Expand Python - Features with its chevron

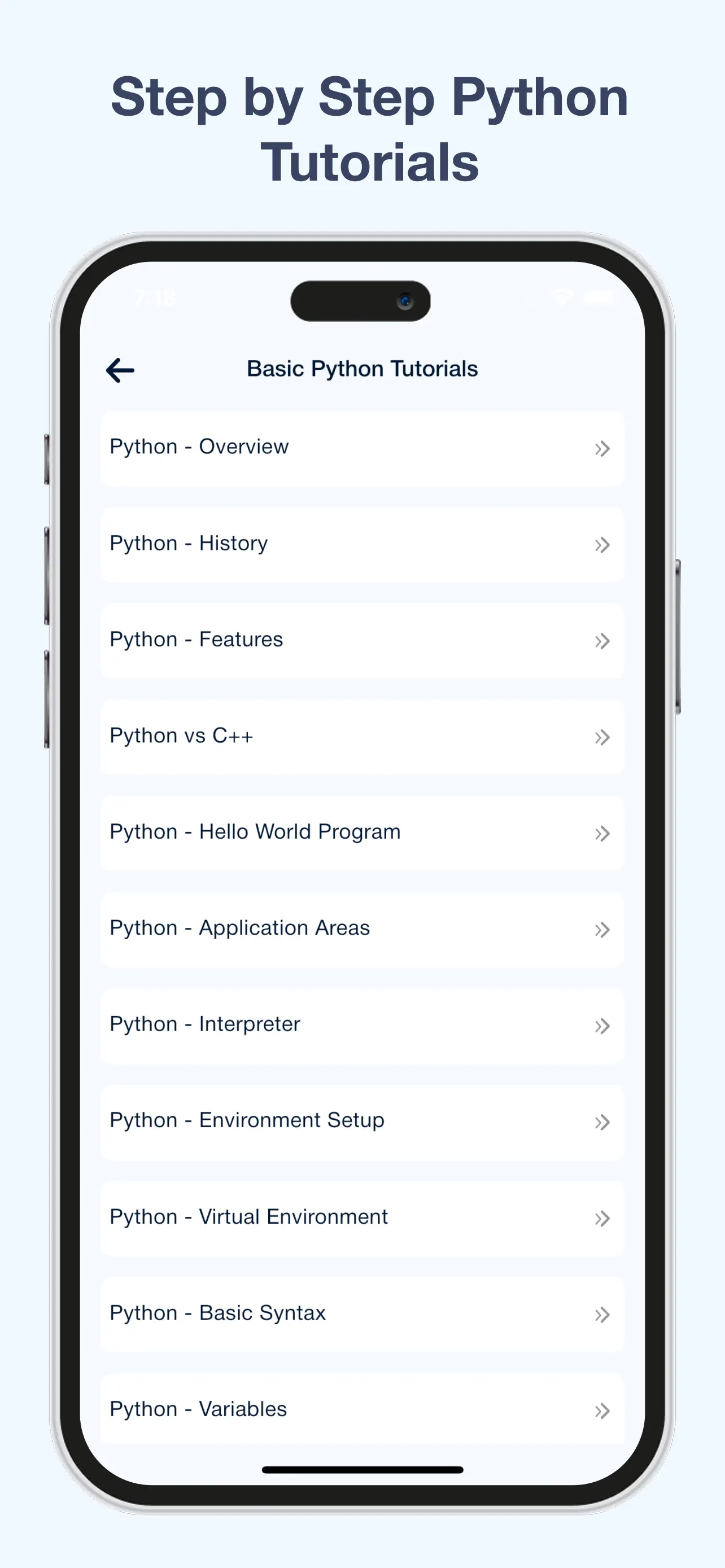coord(602,641)
